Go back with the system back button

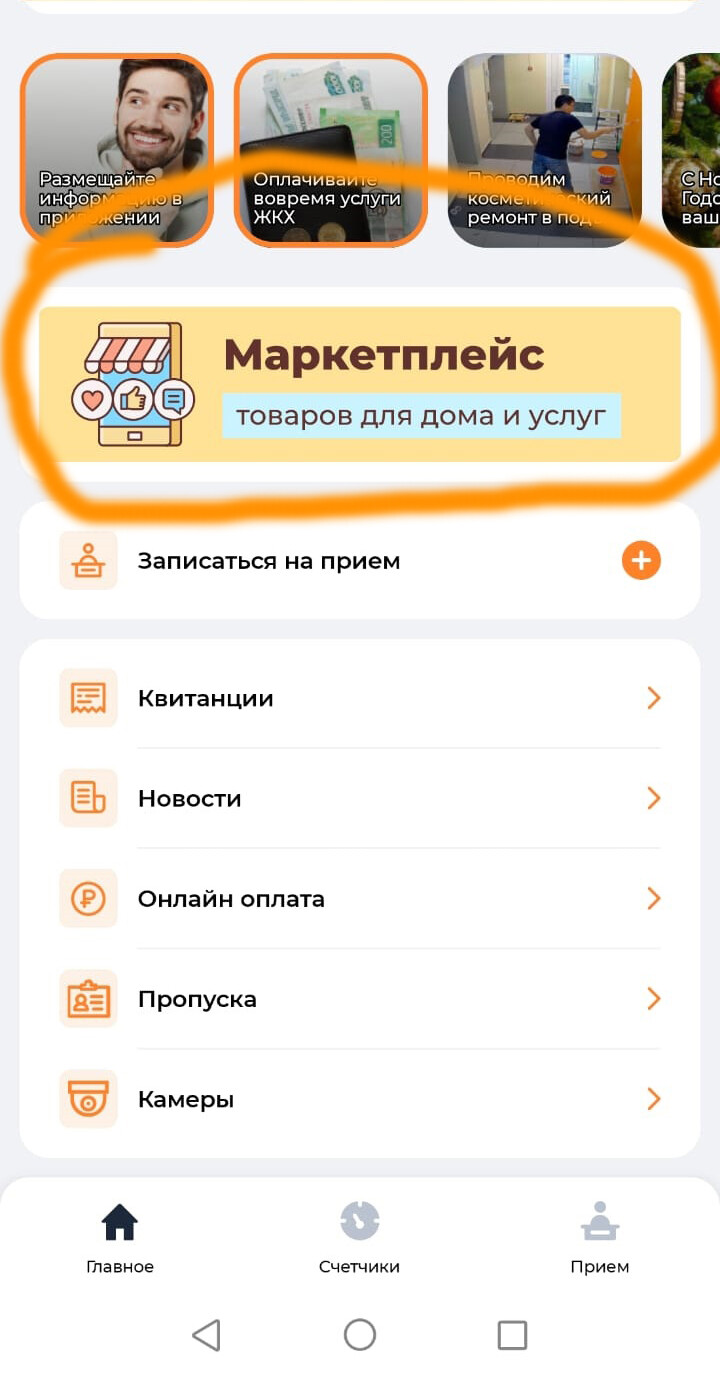tap(206, 1334)
